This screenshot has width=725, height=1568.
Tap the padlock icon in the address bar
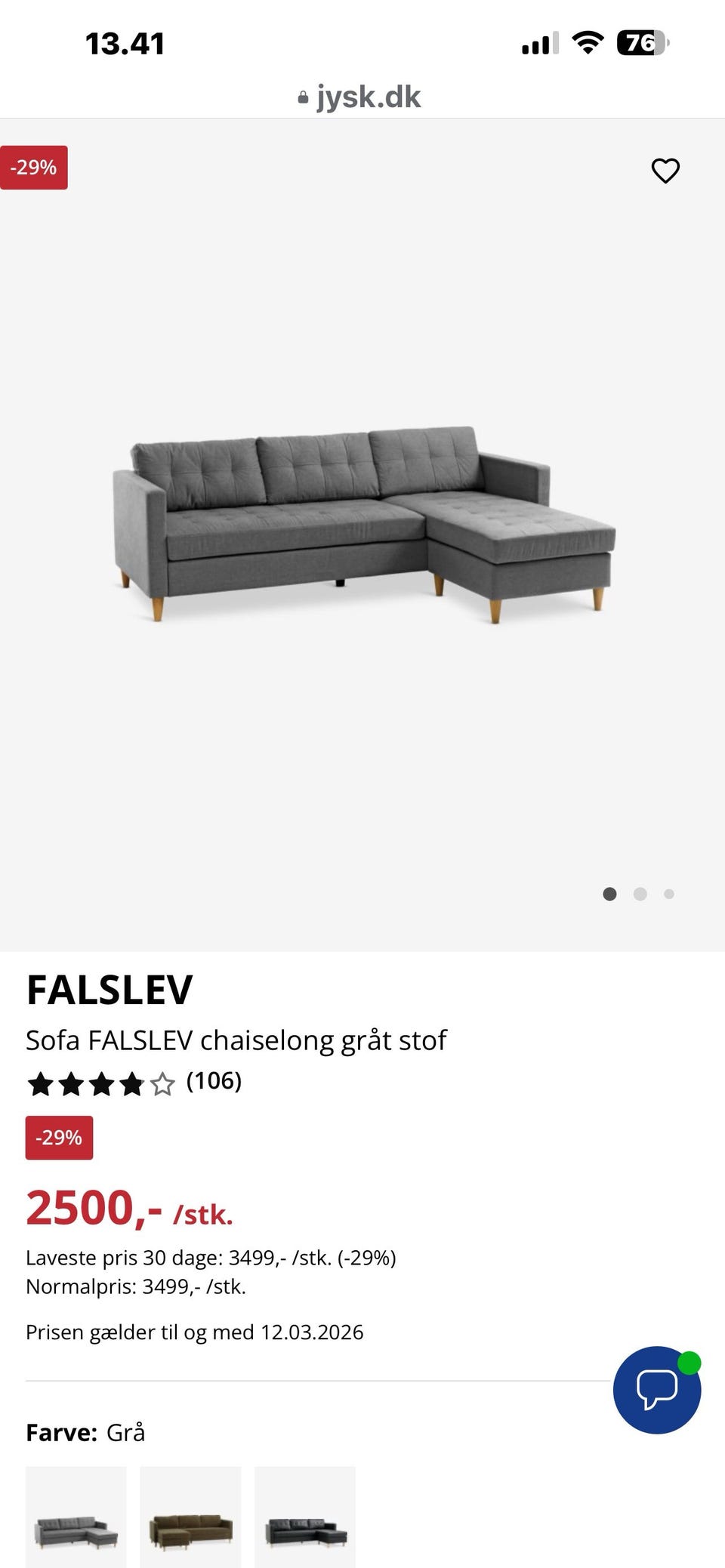click(x=303, y=97)
